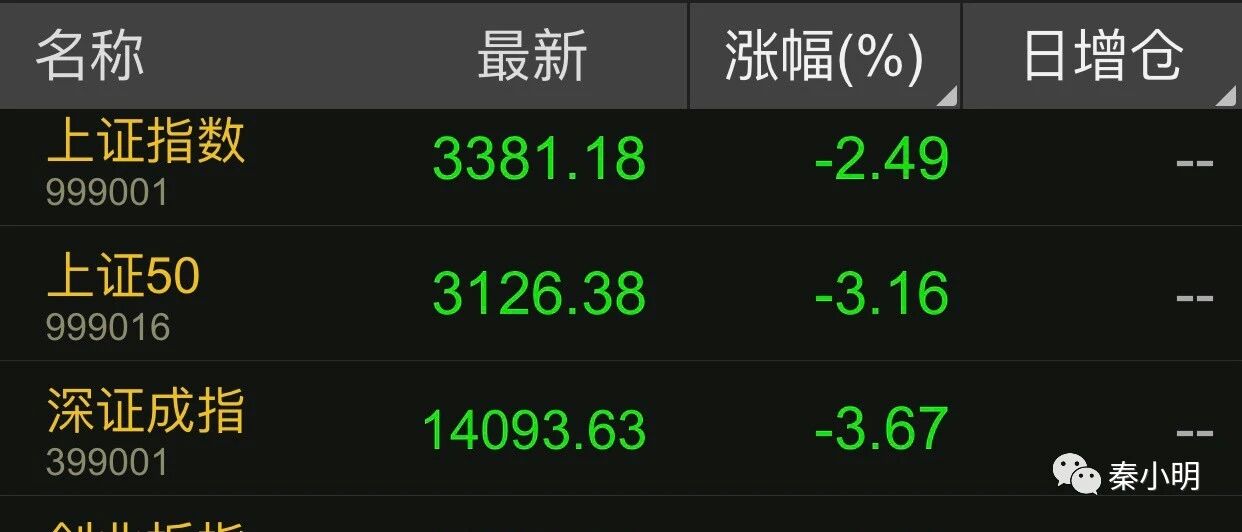The width and height of the screenshot is (1242, 532).
Task: Sort by 涨幅(%) column header
Action: (824, 55)
